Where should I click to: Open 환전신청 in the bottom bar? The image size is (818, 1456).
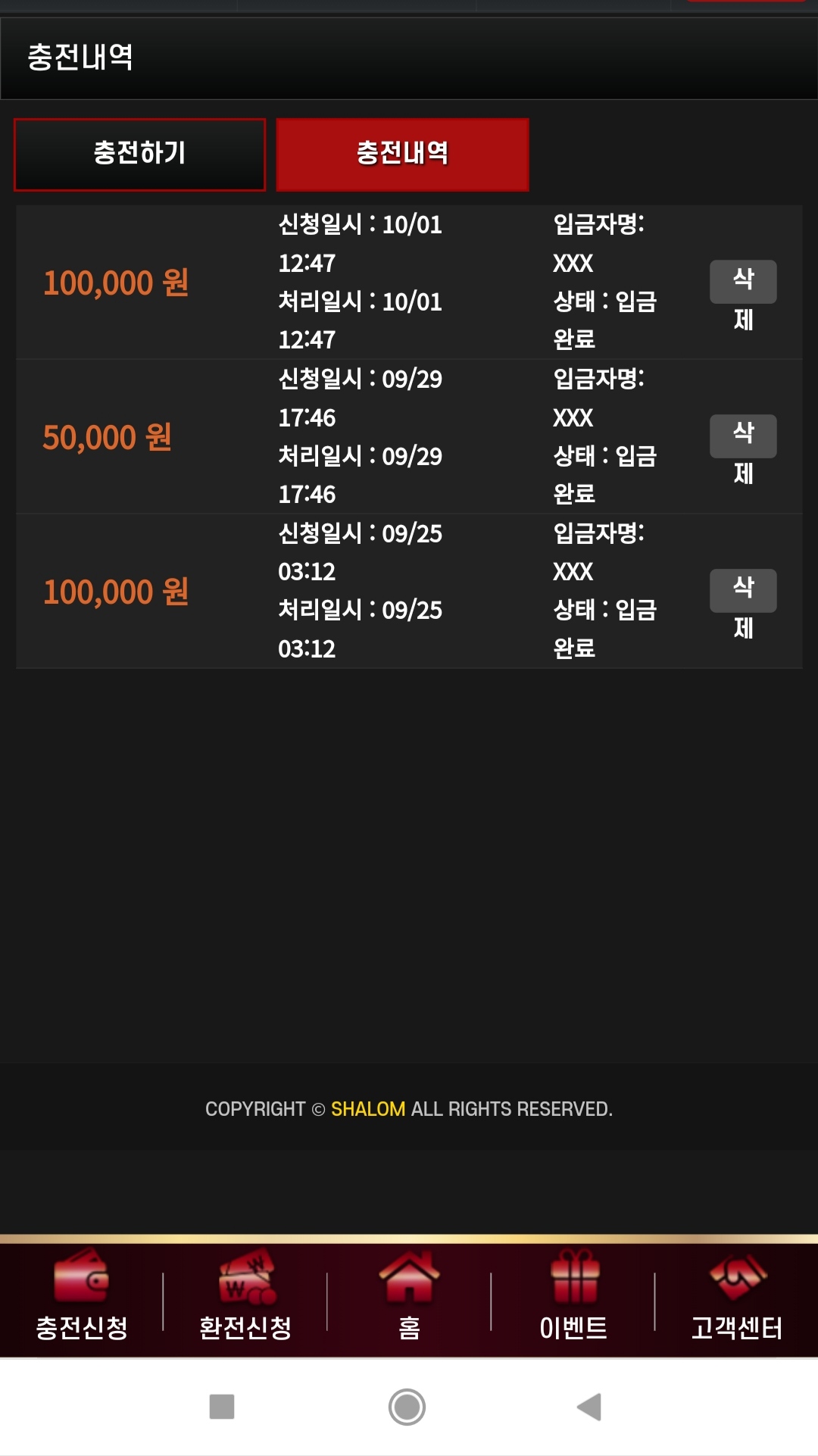245,1297
